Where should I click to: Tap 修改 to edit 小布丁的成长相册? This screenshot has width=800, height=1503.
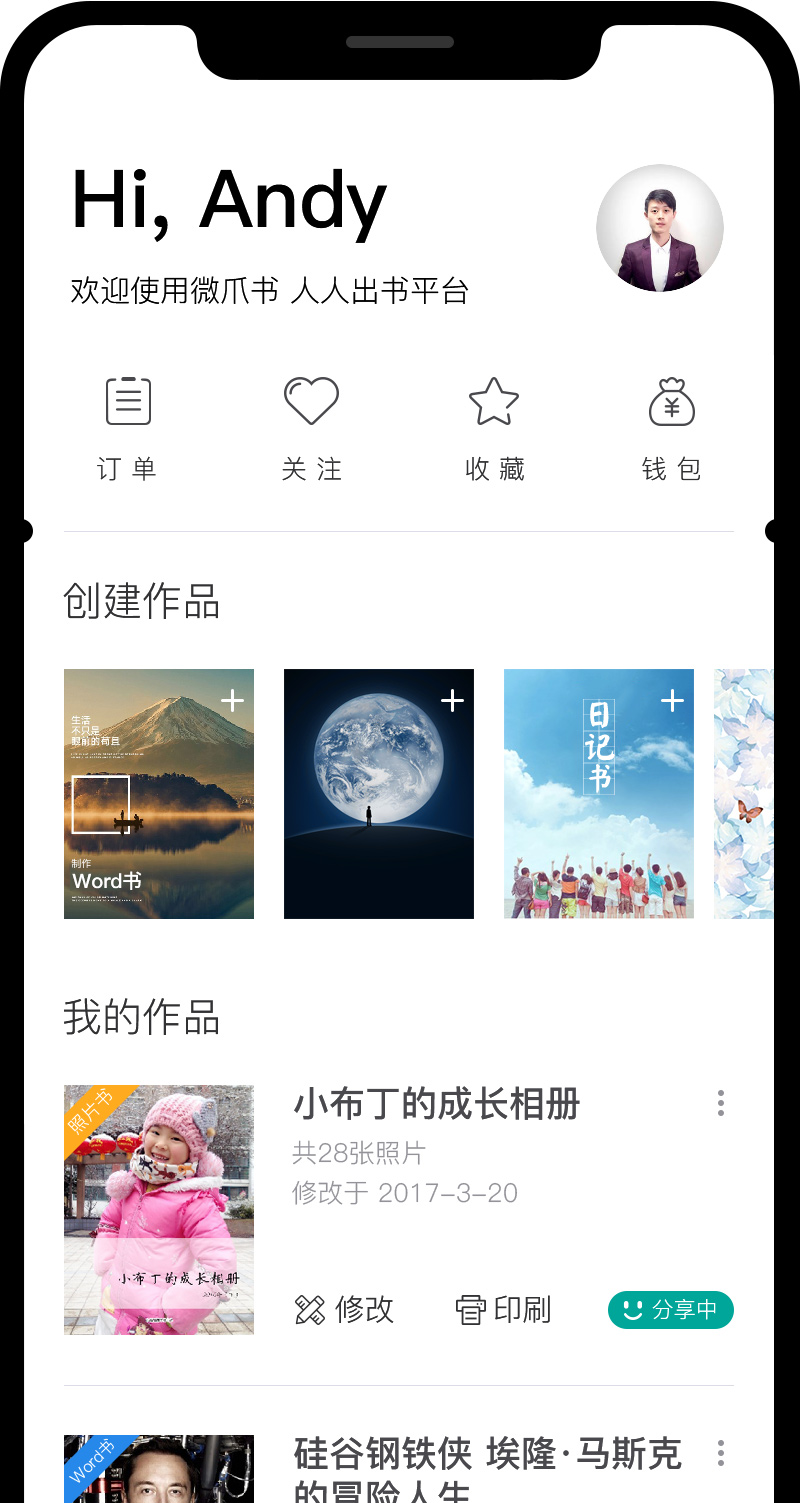[x=345, y=1310]
